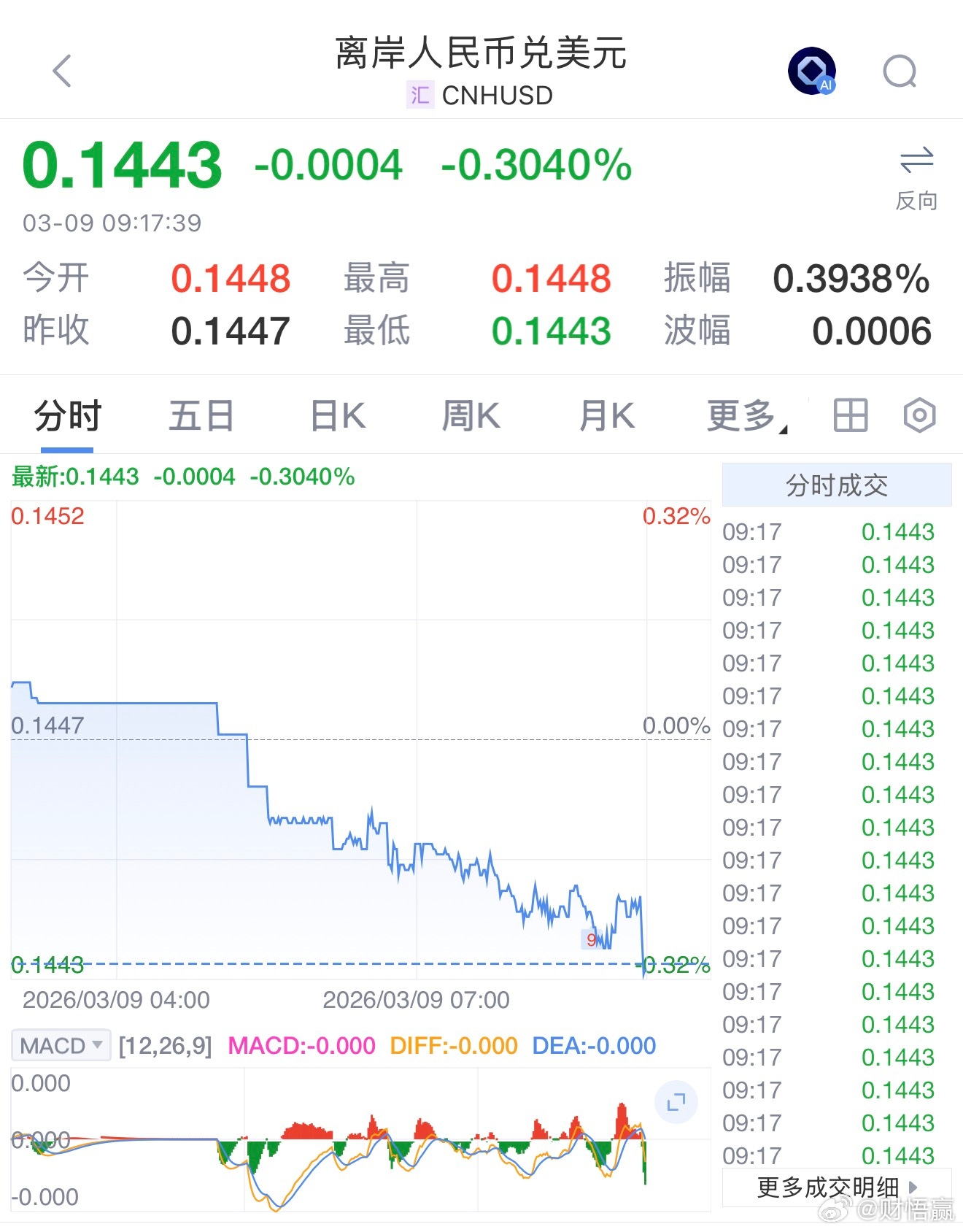This screenshot has height=1232, width=963.
Task: Tap the back arrow to leave CNHUSD
Action: click(62, 70)
